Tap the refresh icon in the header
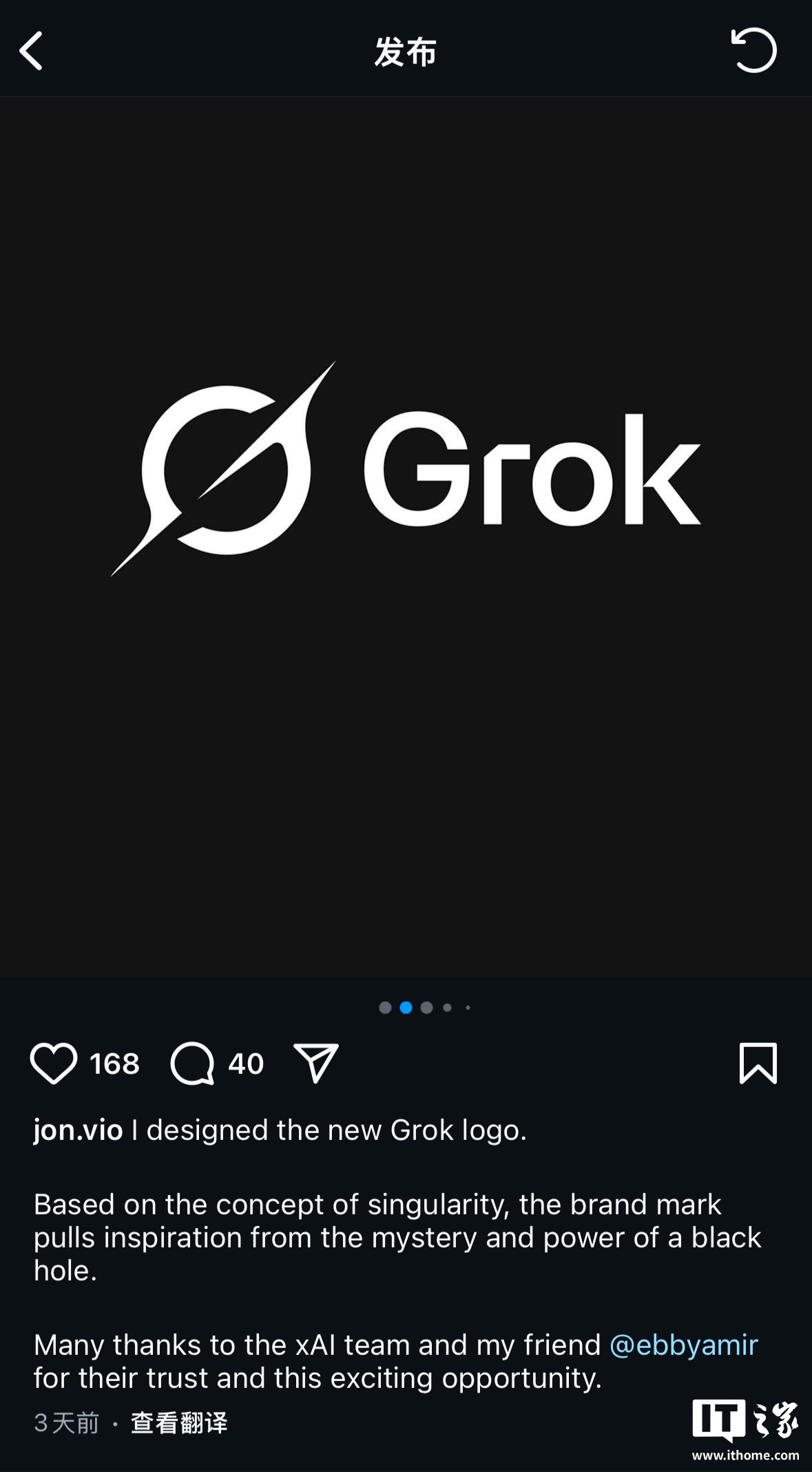Image resolution: width=812 pixels, height=1472 pixels. 753,50
